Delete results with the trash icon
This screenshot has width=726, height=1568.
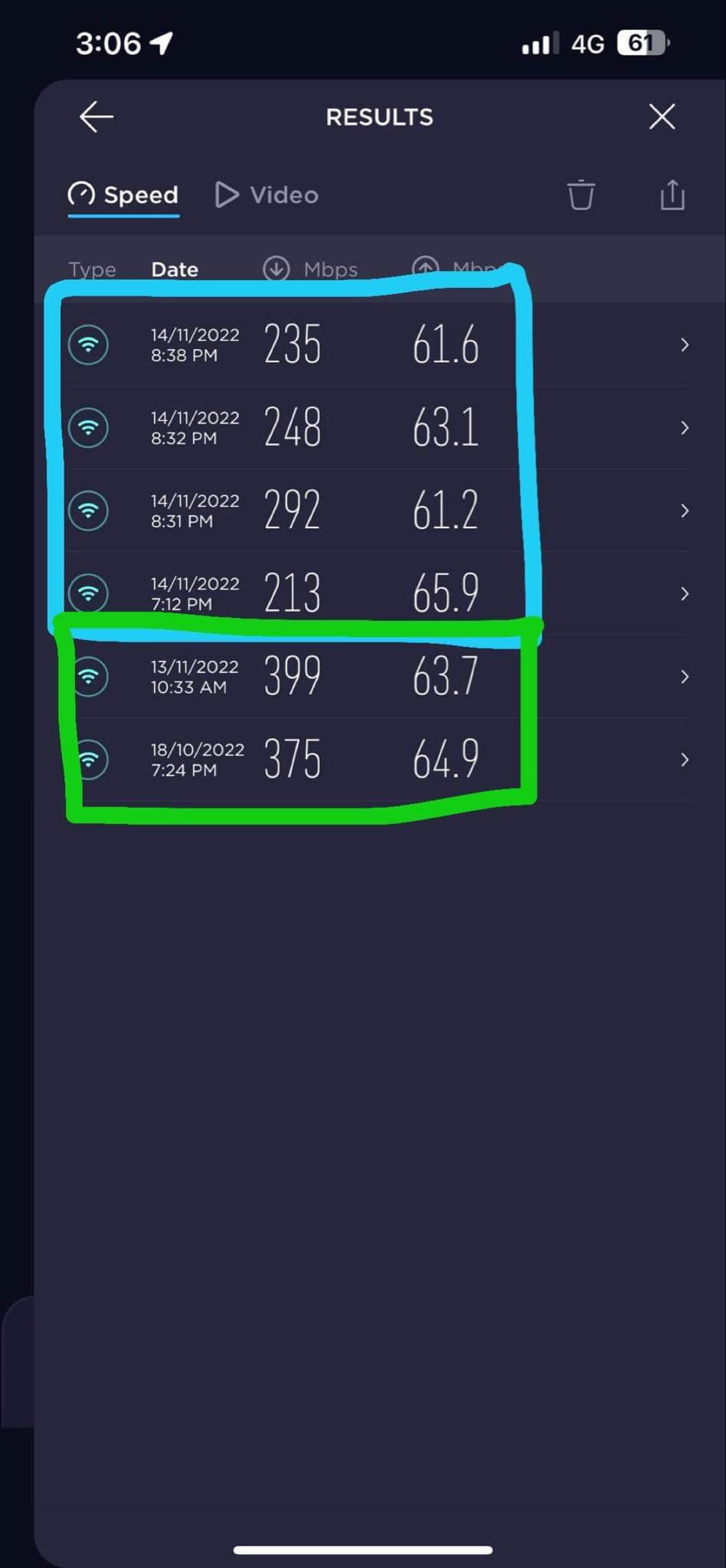(581, 194)
